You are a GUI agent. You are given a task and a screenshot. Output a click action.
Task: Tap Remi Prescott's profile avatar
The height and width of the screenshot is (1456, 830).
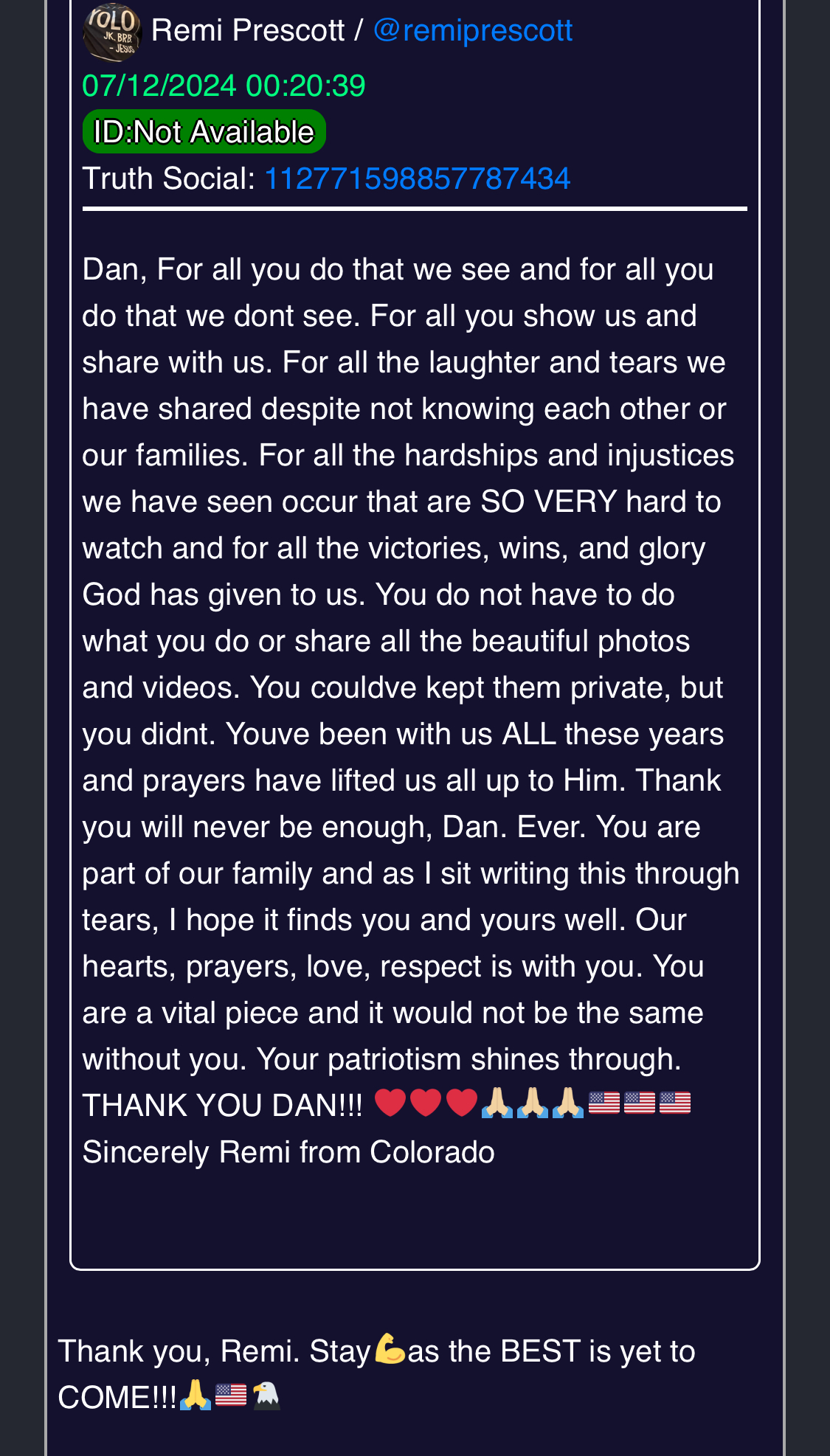(x=112, y=32)
